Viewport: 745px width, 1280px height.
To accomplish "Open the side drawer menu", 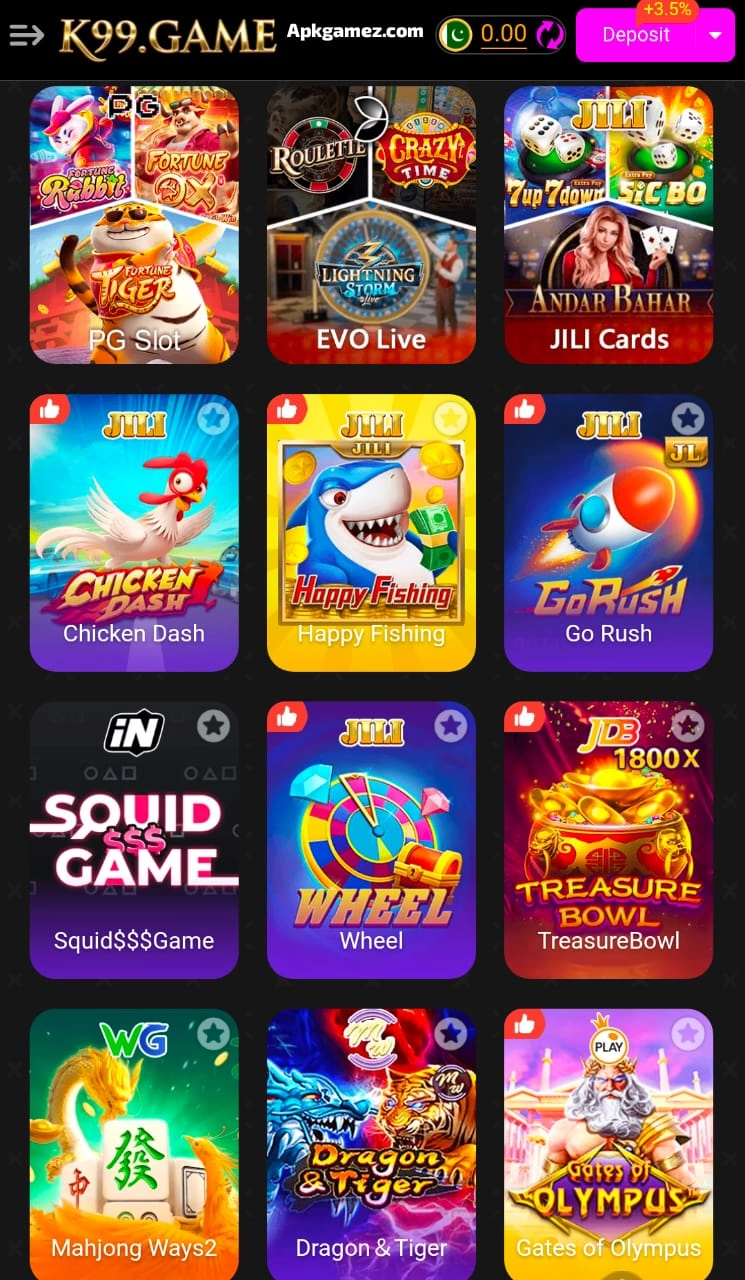I will [x=27, y=36].
